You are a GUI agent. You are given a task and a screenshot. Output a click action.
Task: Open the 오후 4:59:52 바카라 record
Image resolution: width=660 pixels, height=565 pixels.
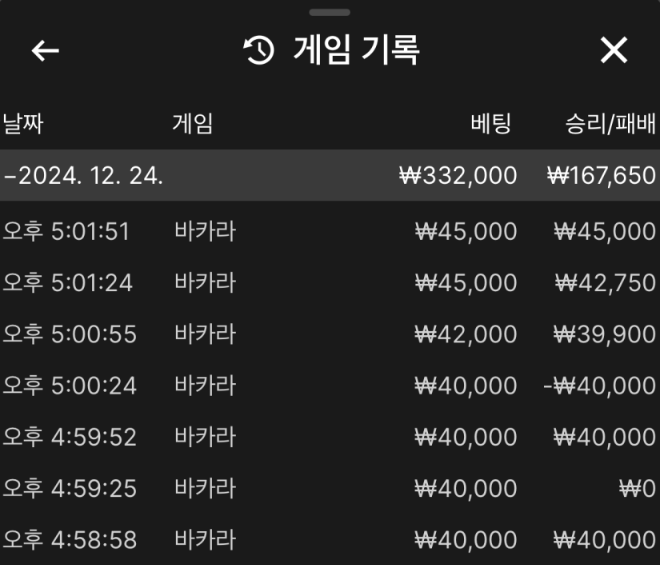click(x=330, y=437)
